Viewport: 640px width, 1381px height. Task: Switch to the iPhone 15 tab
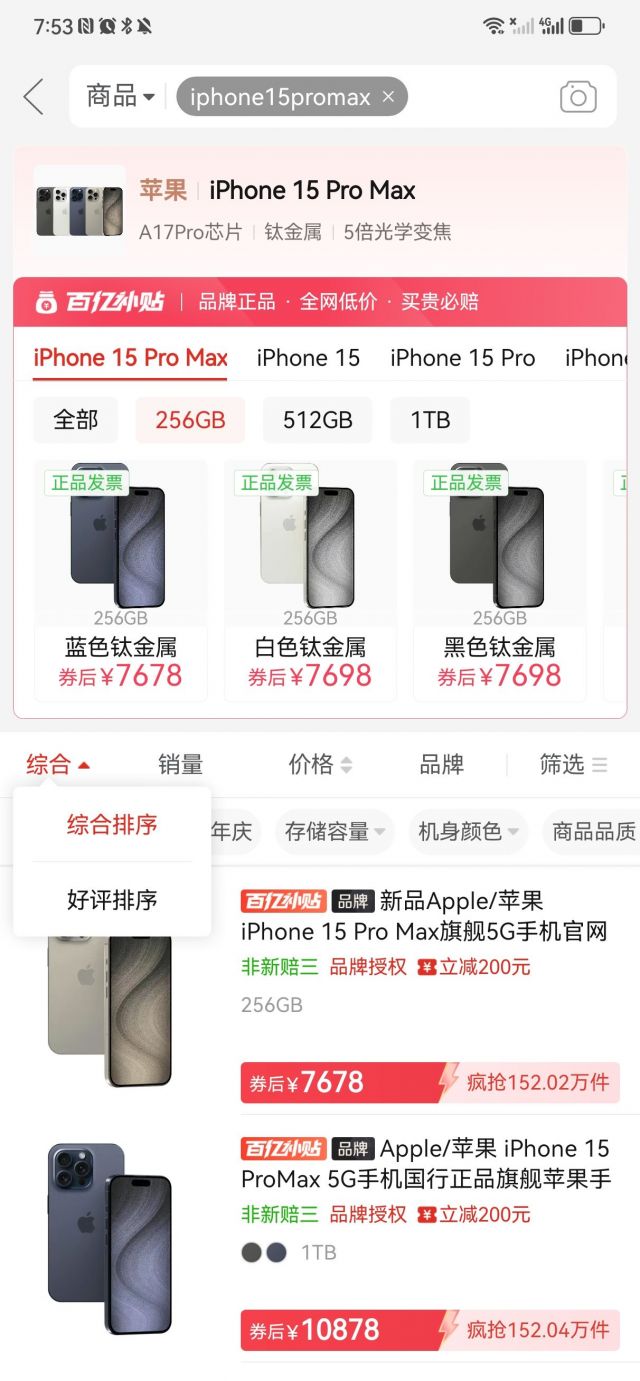coord(308,358)
